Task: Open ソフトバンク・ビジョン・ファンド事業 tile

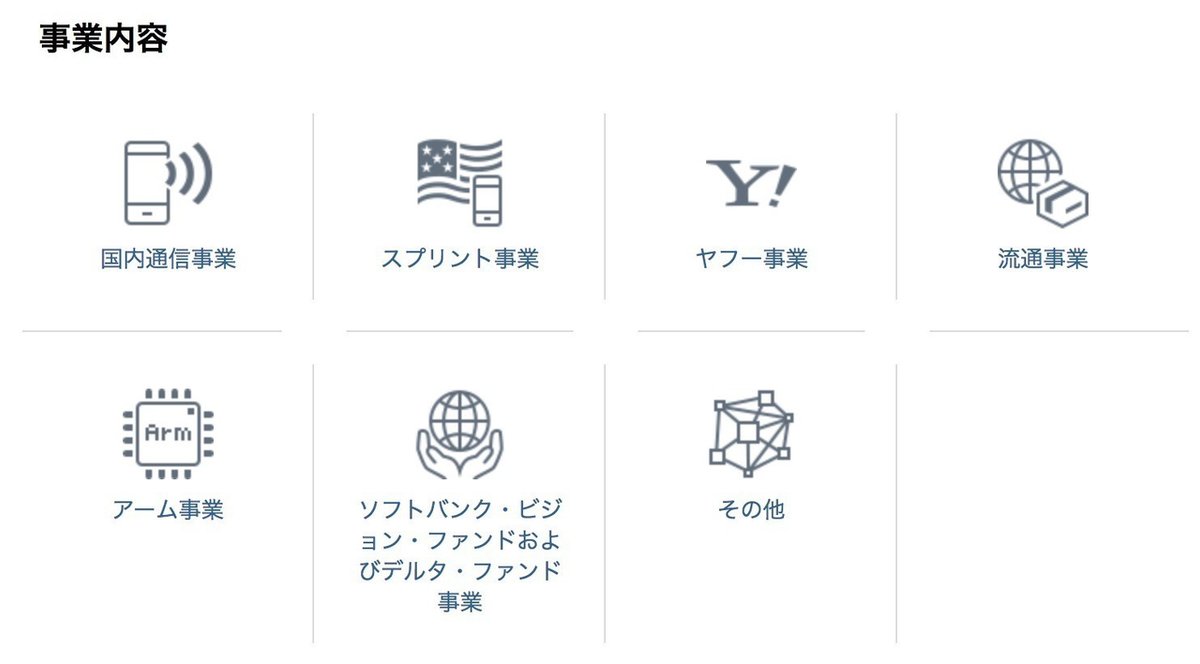Action: (459, 500)
